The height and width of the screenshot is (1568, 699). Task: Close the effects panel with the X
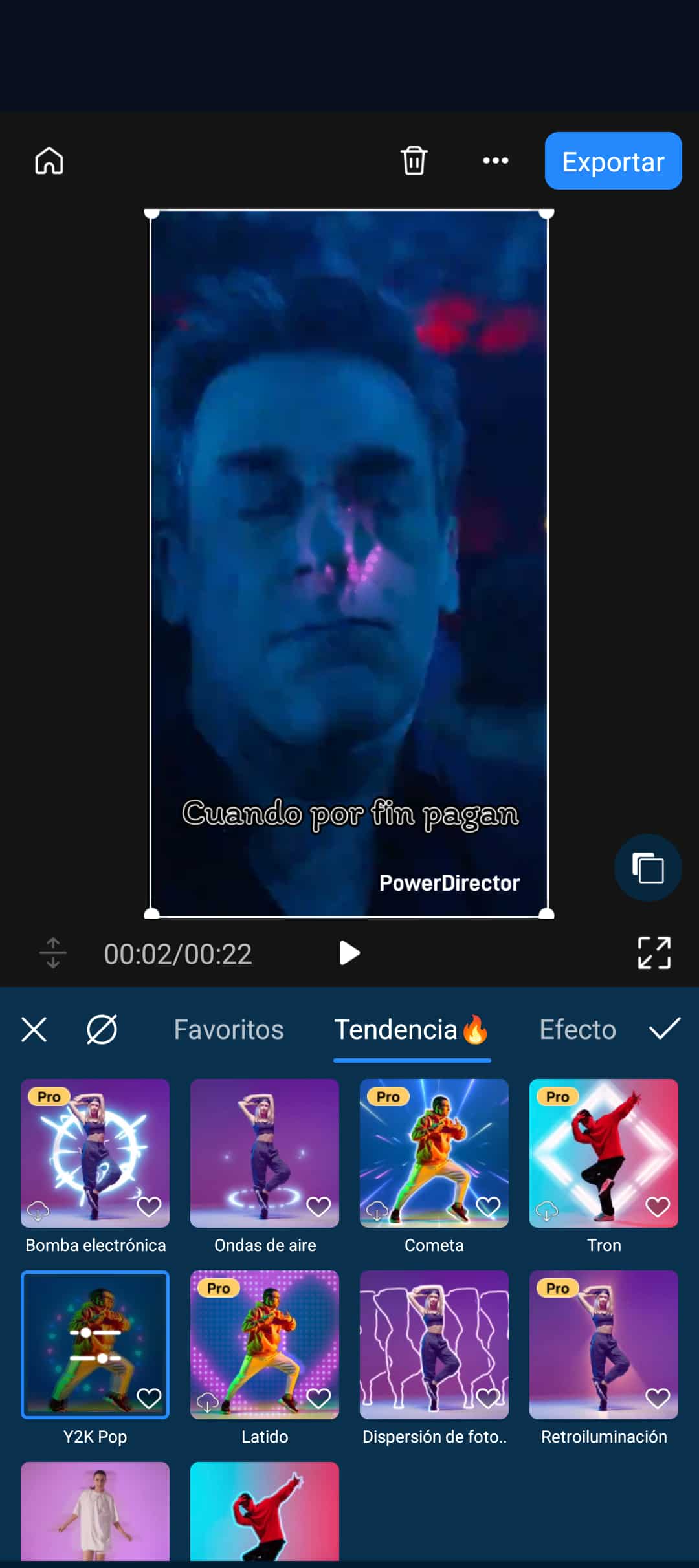(x=34, y=1029)
